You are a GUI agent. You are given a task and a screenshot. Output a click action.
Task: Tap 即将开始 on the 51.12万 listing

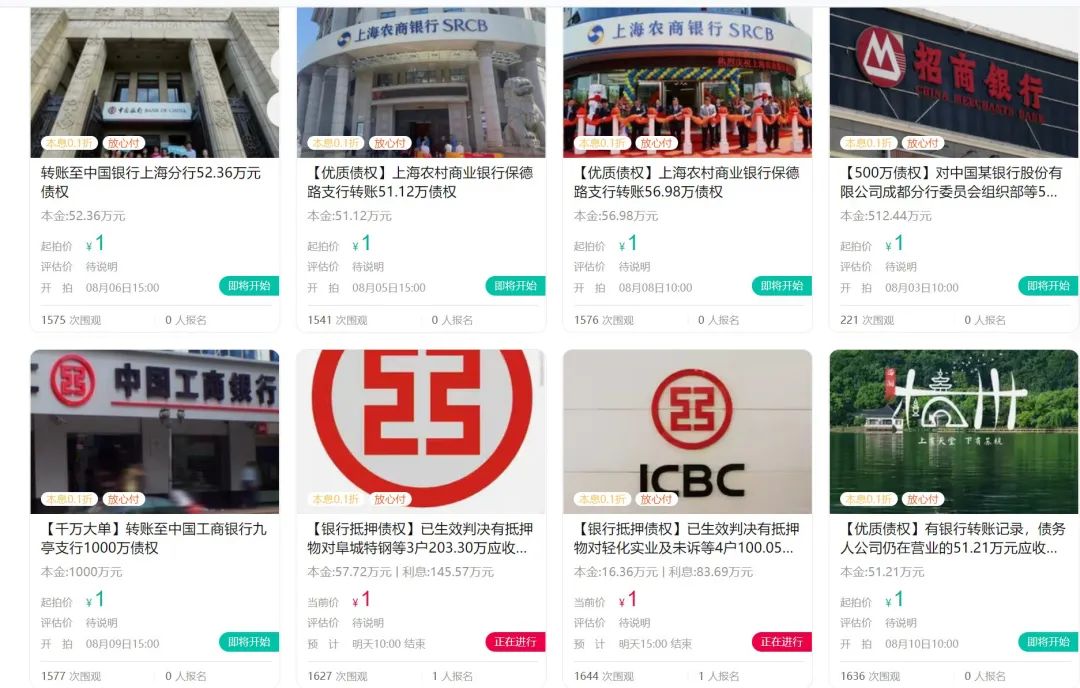pos(516,286)
